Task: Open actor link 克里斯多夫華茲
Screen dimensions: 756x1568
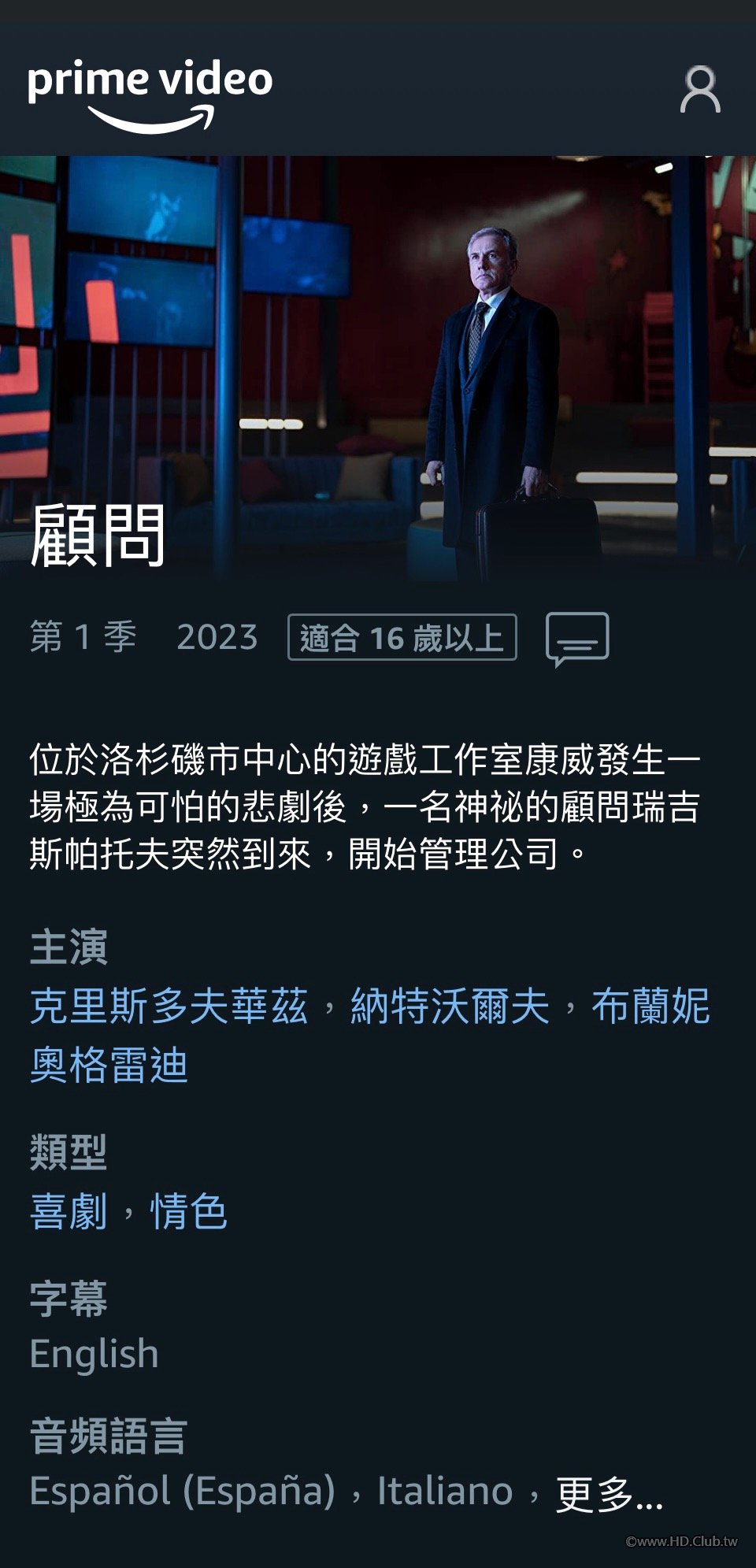Action: coord(169,1006)
